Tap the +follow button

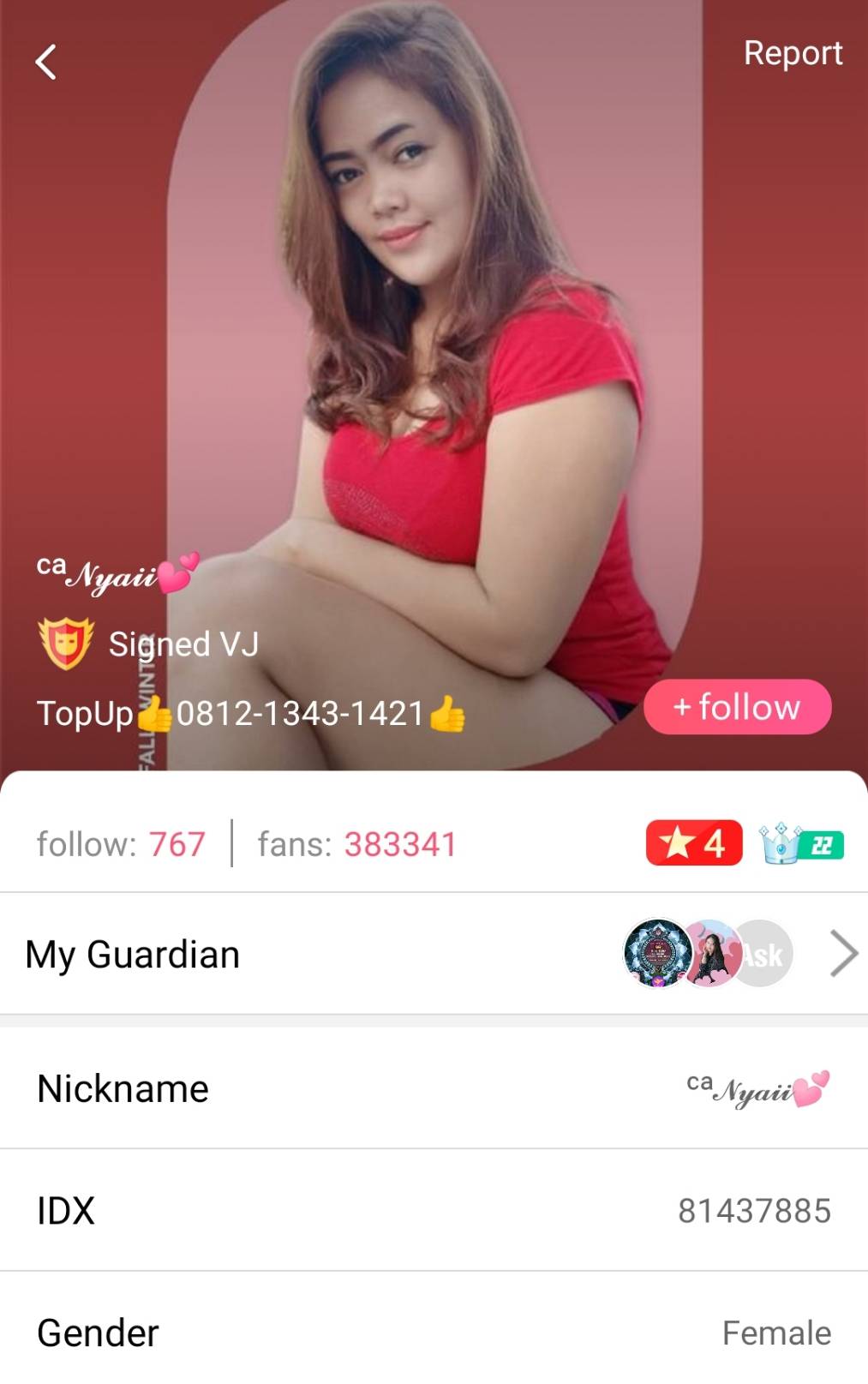(739, 706)
